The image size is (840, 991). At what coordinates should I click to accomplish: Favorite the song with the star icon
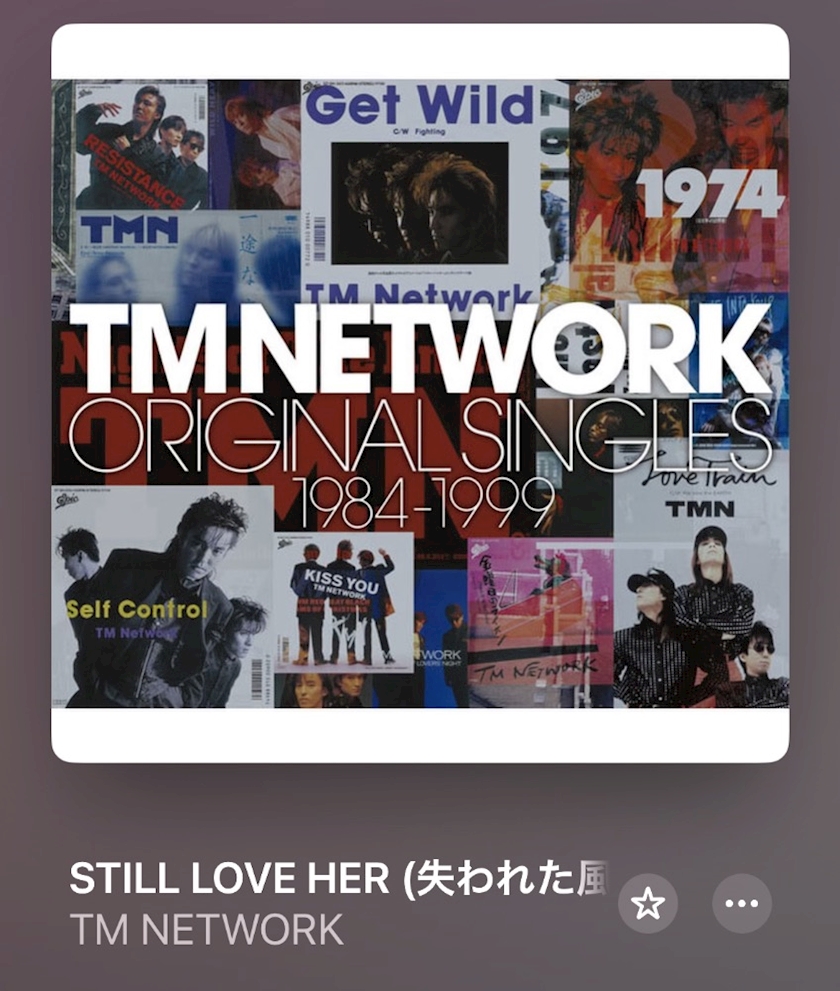coord(648,903)
